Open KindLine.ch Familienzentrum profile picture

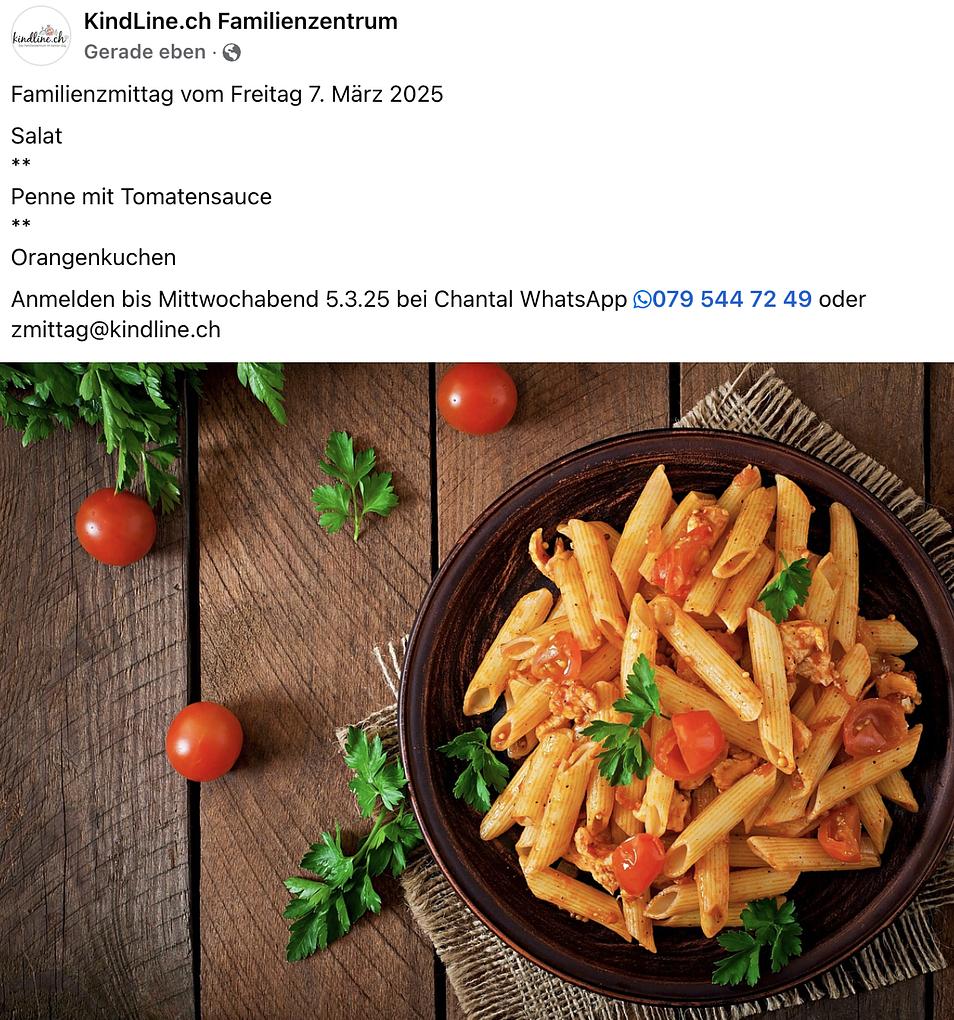(41, 36)
